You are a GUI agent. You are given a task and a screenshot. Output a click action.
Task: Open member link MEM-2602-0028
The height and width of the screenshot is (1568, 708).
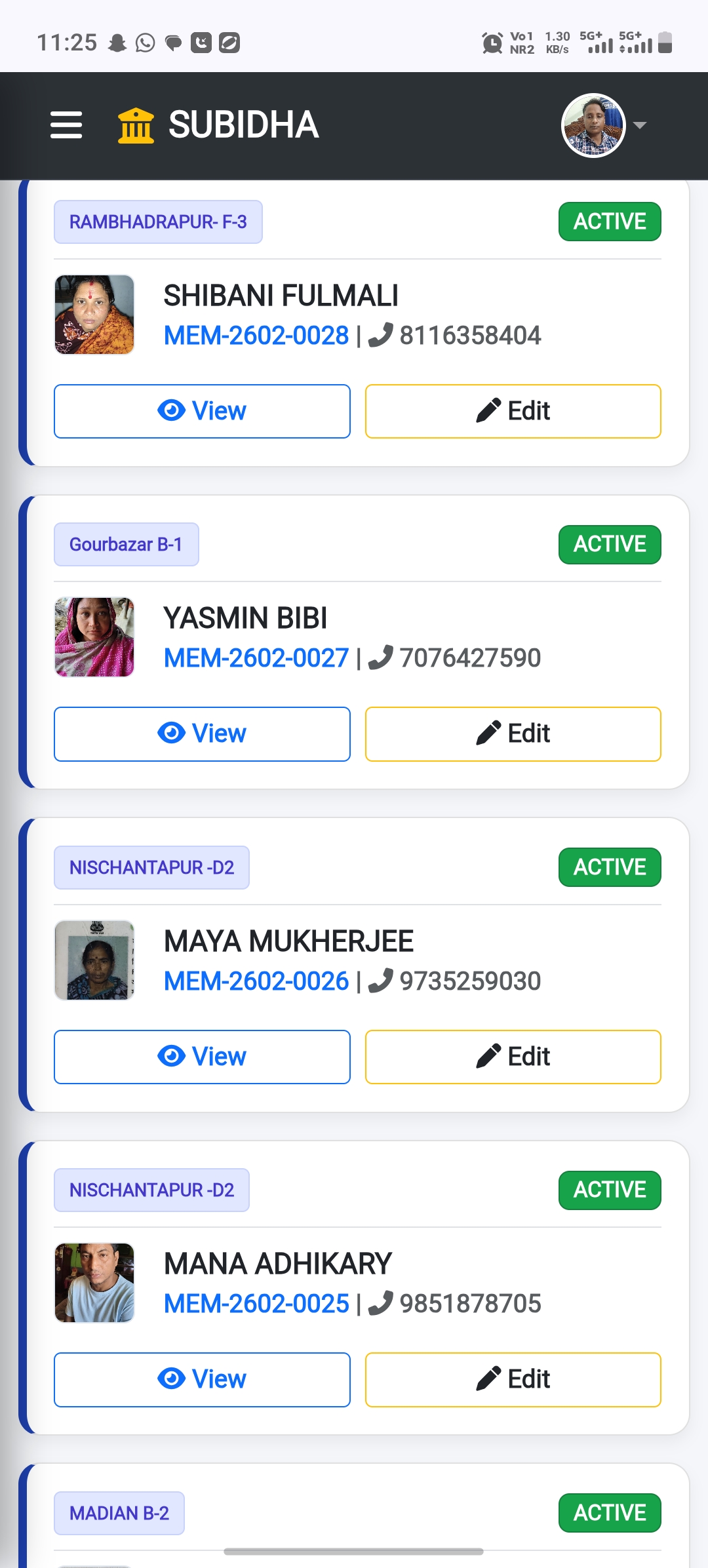tap(256, 335)
